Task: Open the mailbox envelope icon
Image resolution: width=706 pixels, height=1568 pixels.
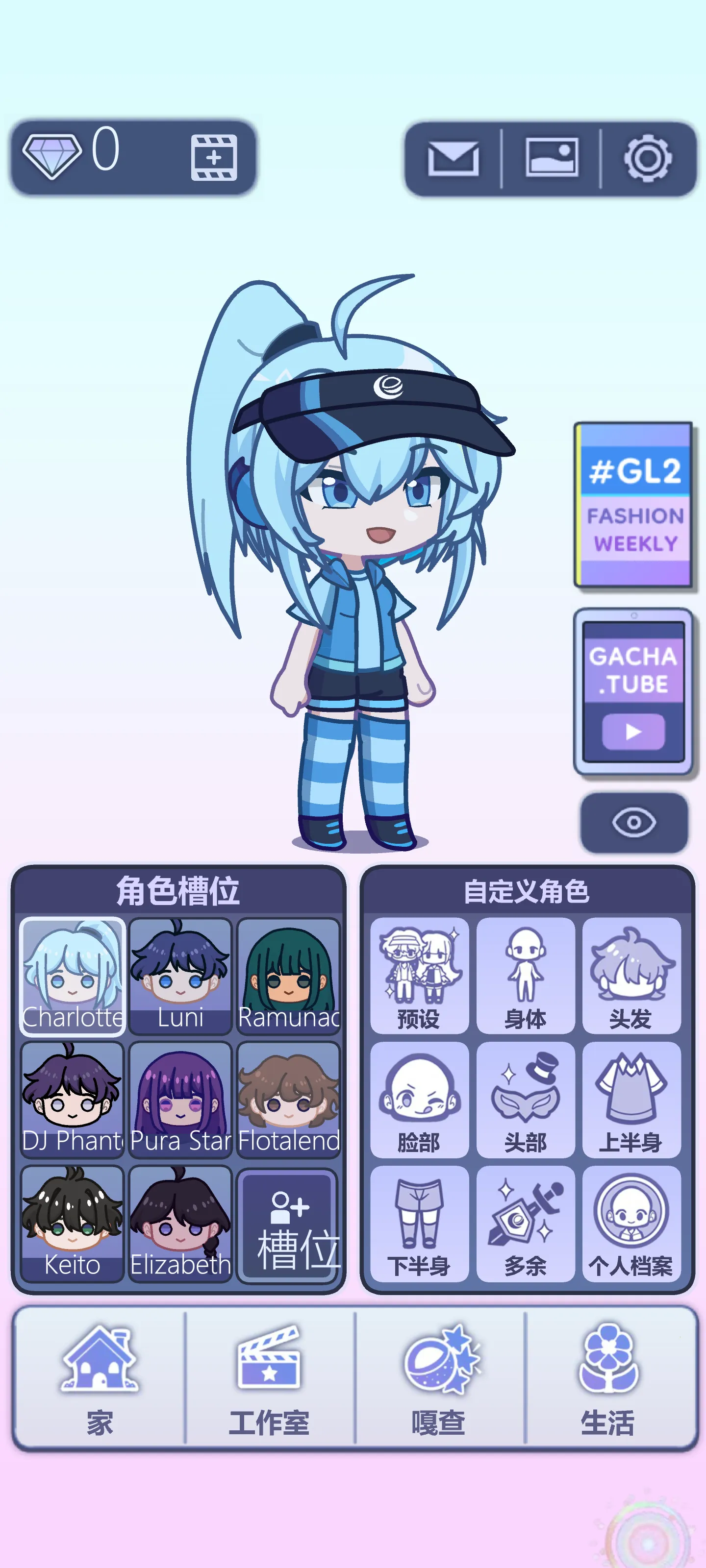Action: 453,159
